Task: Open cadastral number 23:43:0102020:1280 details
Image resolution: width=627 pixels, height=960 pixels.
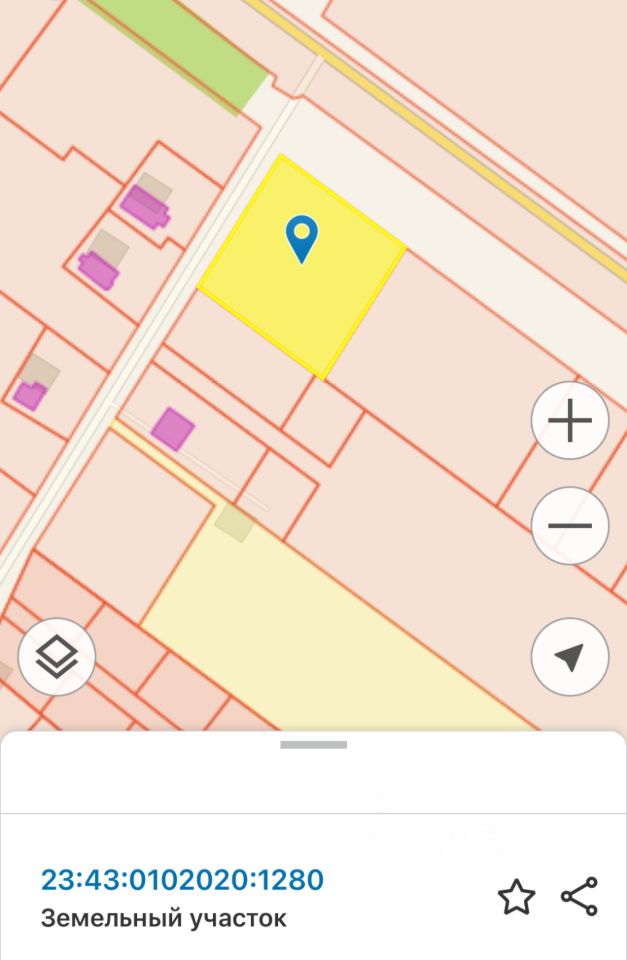Action: tap(182, 880)
